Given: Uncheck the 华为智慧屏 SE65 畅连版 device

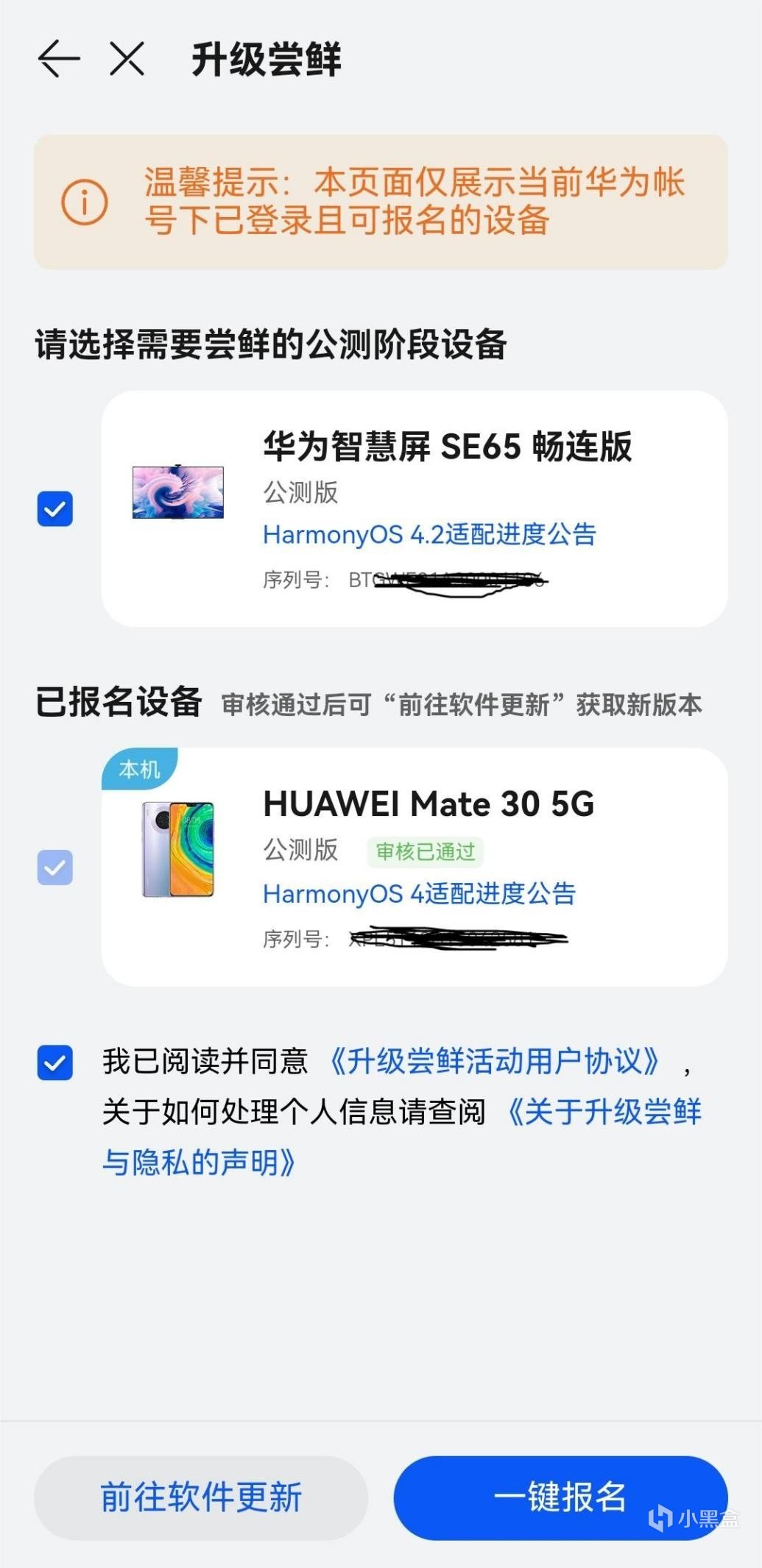Looking at the screenshot, I should point(55,509).
